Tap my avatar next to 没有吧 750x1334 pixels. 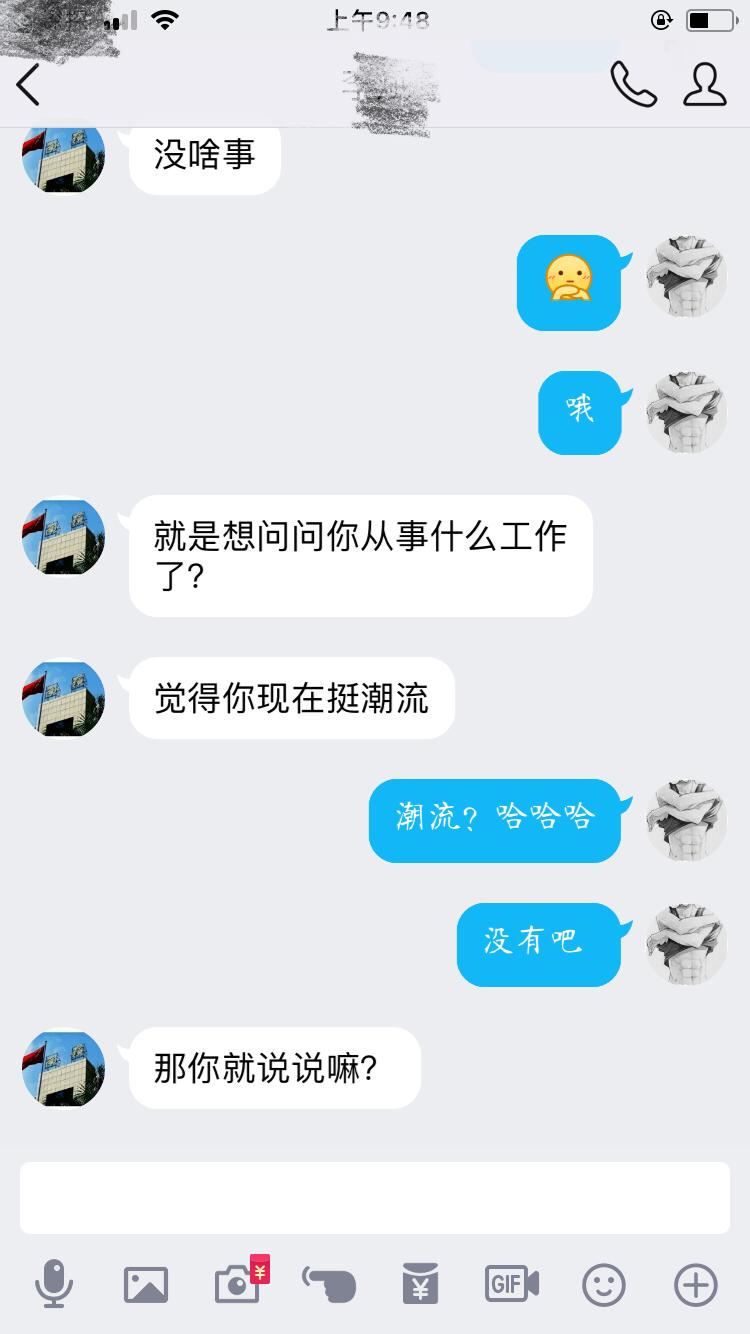[x=686, y=944]
